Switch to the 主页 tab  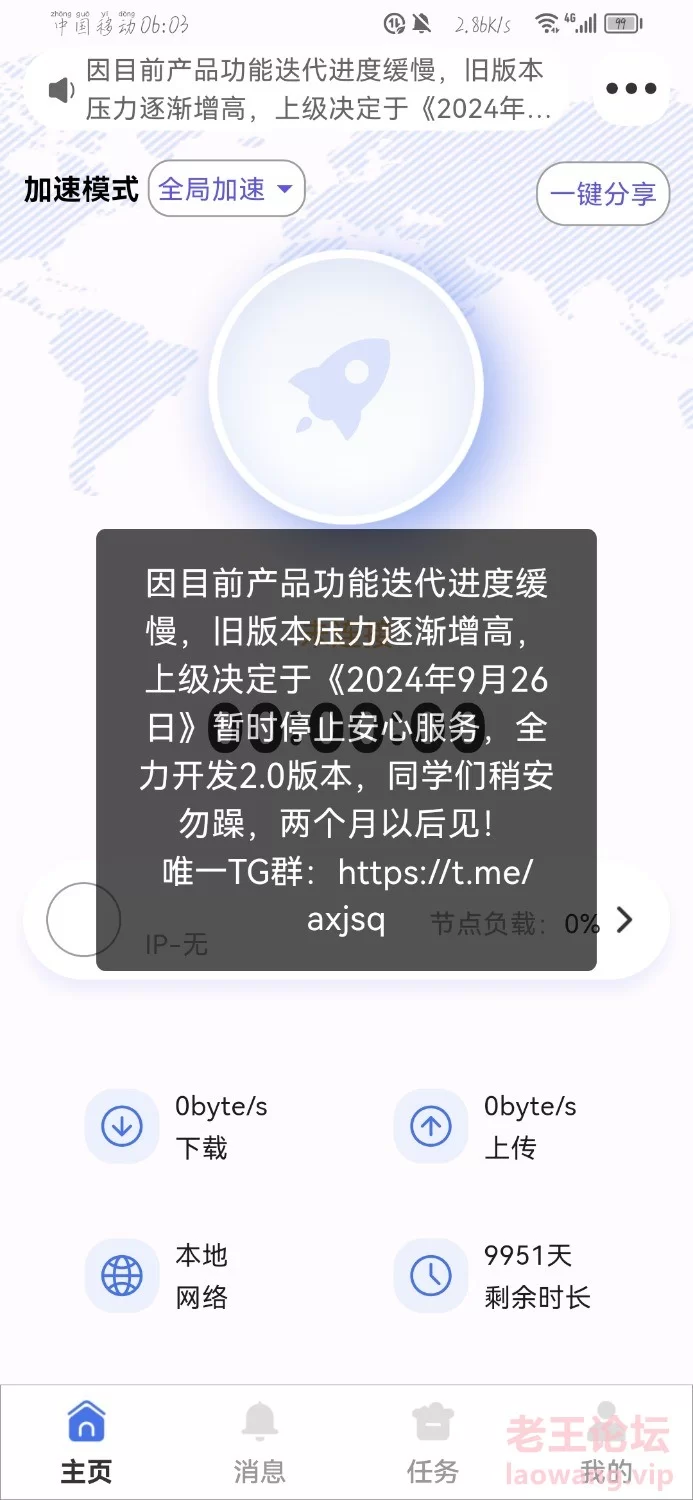(86, 1442)
